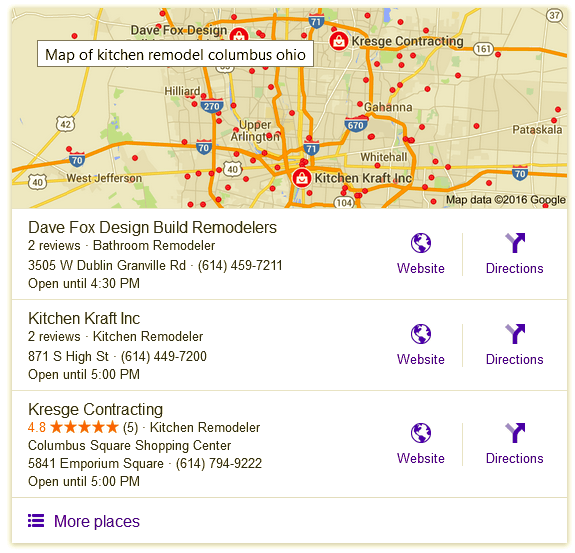Get directions to Kitchen Kraft Inc
The image size is (575, 553).
click(x=514, y=345)
